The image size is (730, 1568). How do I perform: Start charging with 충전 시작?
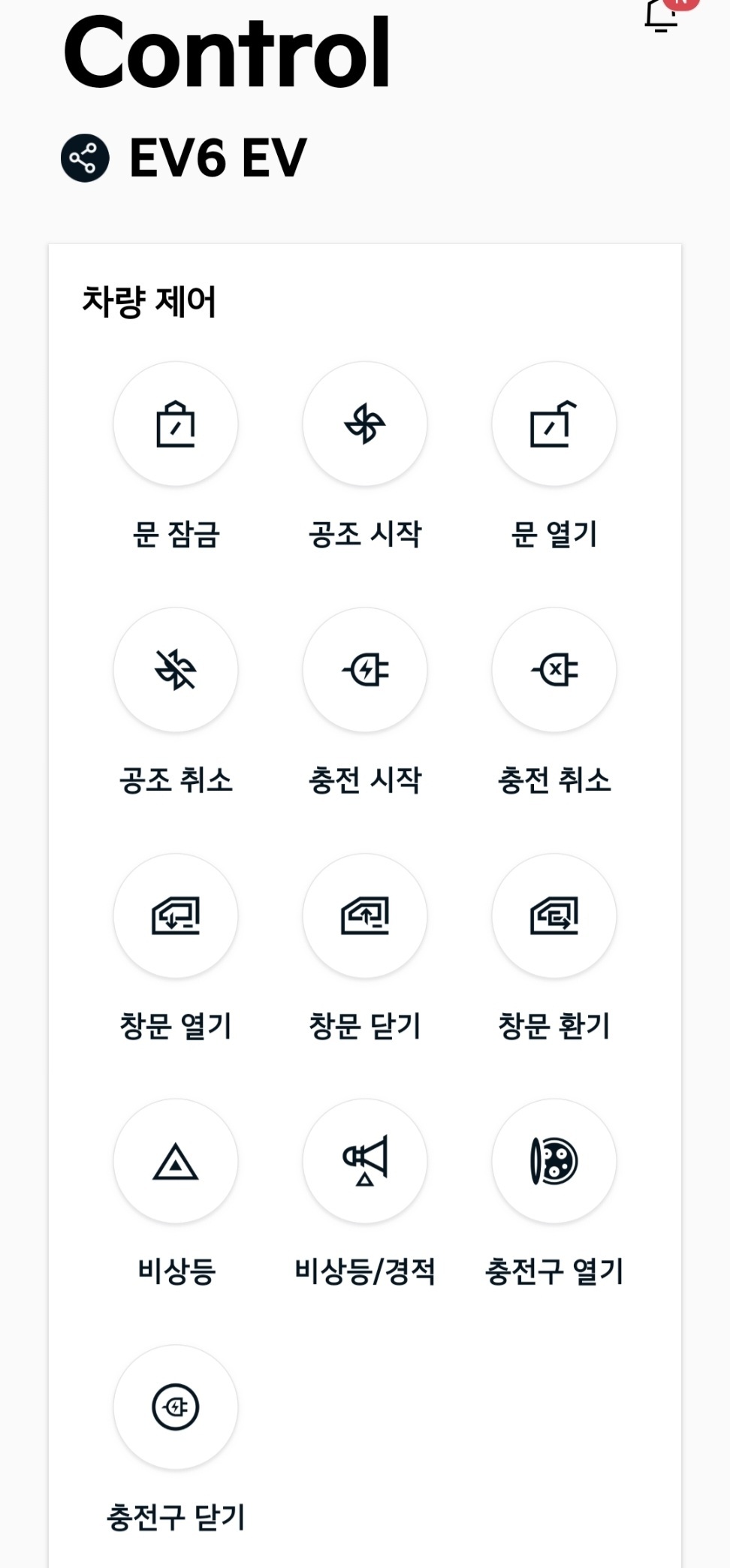pyautogui.click(x=365, y=670)
